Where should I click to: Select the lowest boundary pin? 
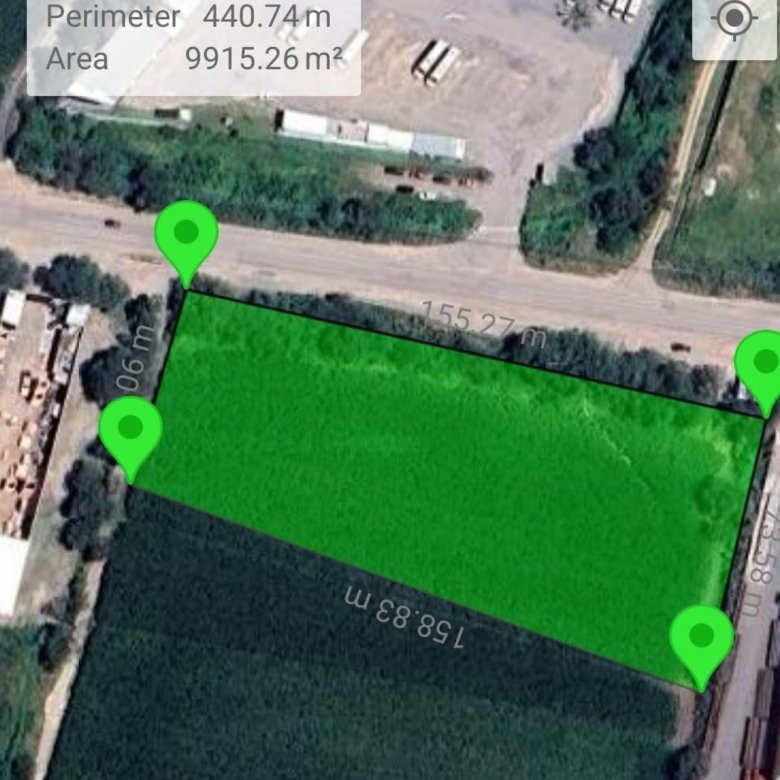[x=701, y=648]
